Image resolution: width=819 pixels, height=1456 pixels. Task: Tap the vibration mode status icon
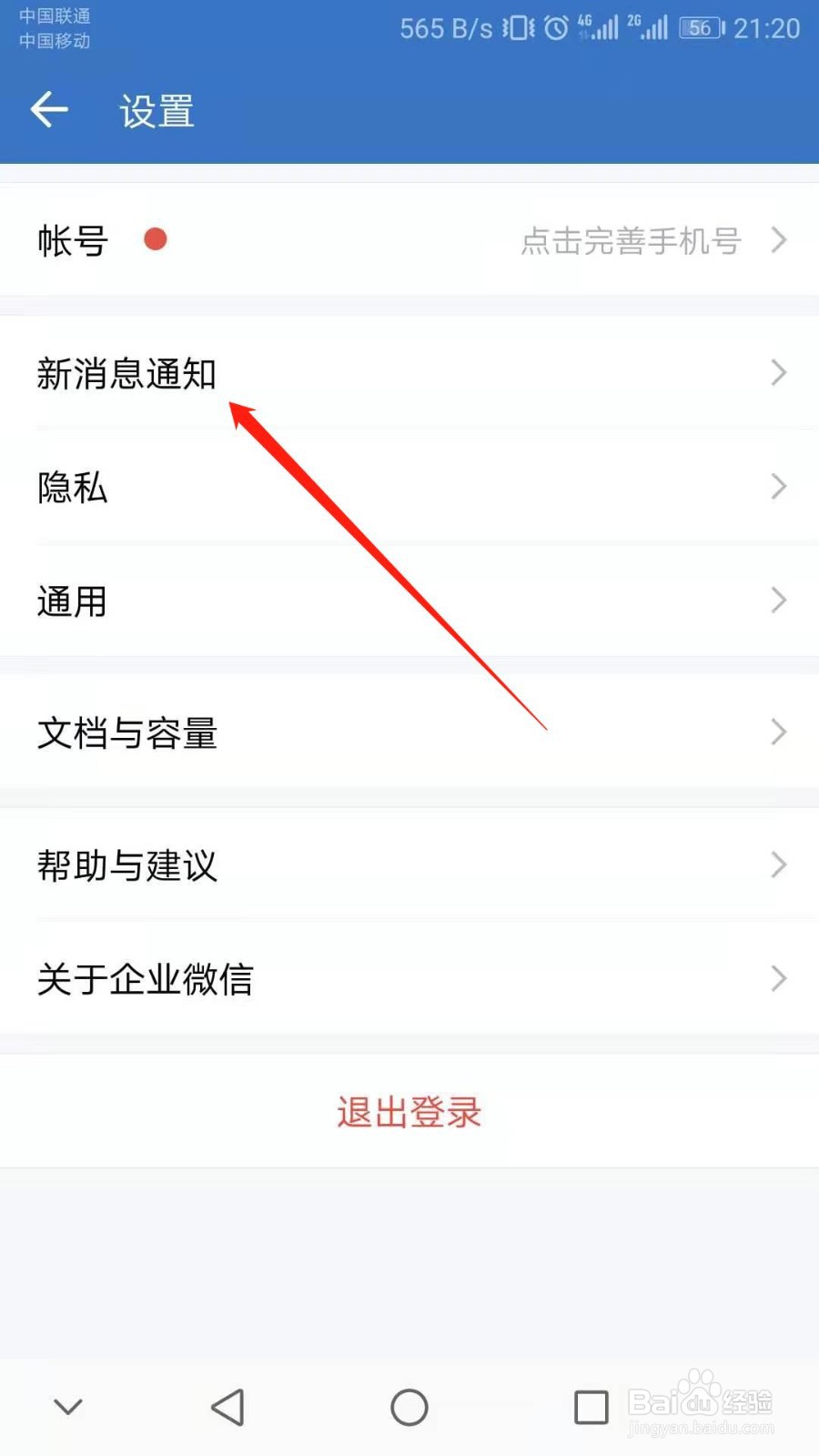click(x=516, y=28)
